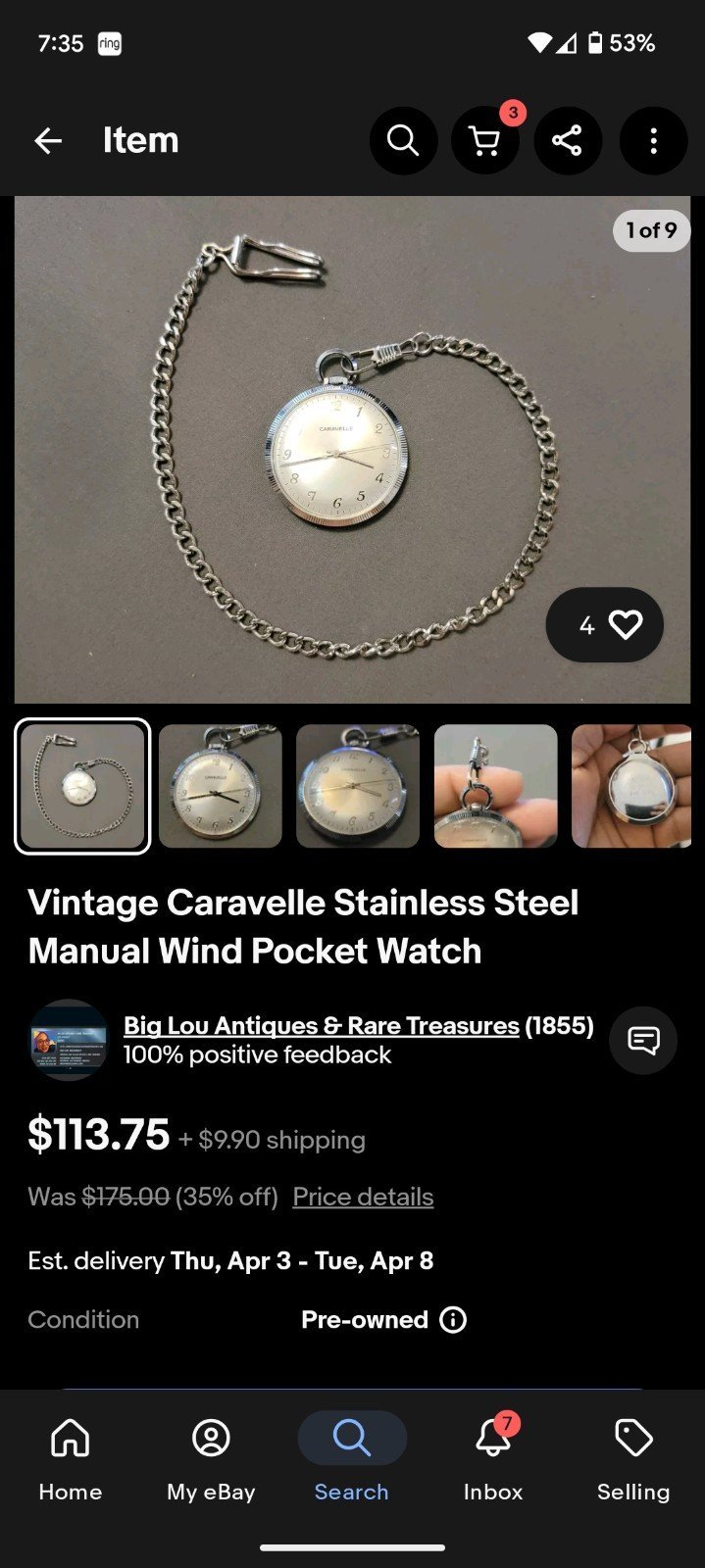Select the fourth photo thumbnail
Screen dimensions: 705x1568
(x=496, y=786)
